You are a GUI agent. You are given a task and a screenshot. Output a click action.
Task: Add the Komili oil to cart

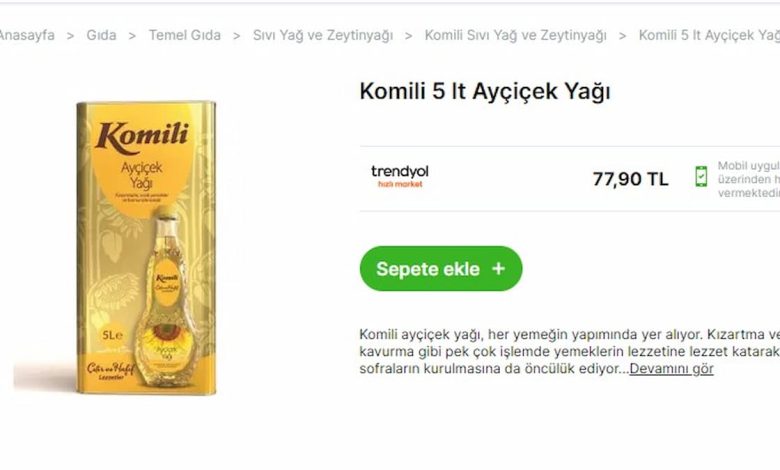[440, 269]
